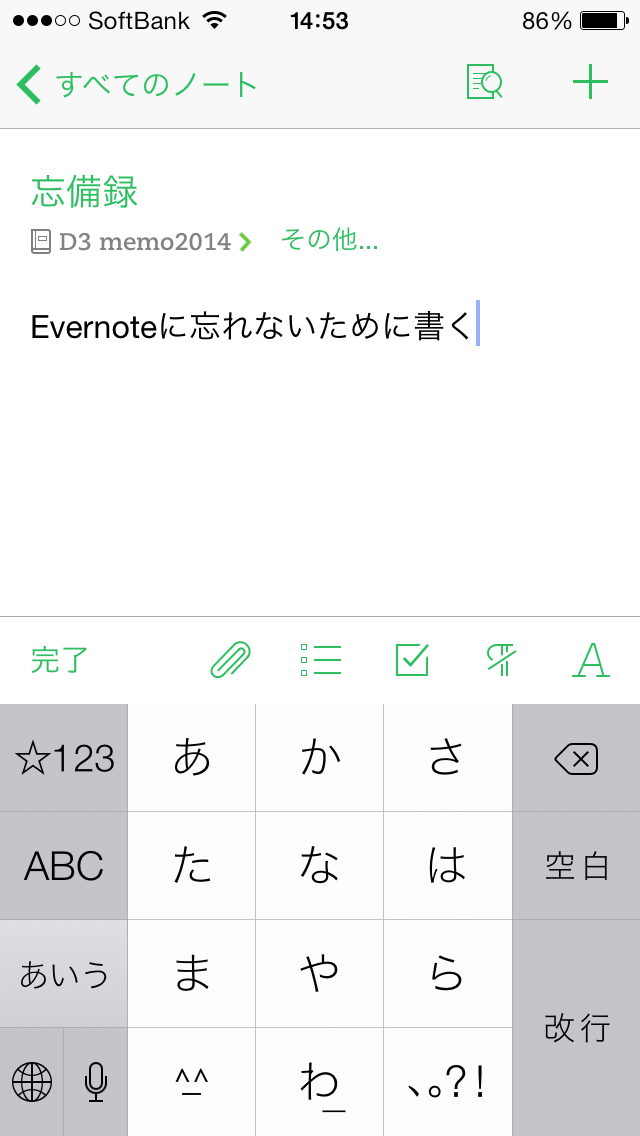Open the search-in-note icon

coord(484,83)
